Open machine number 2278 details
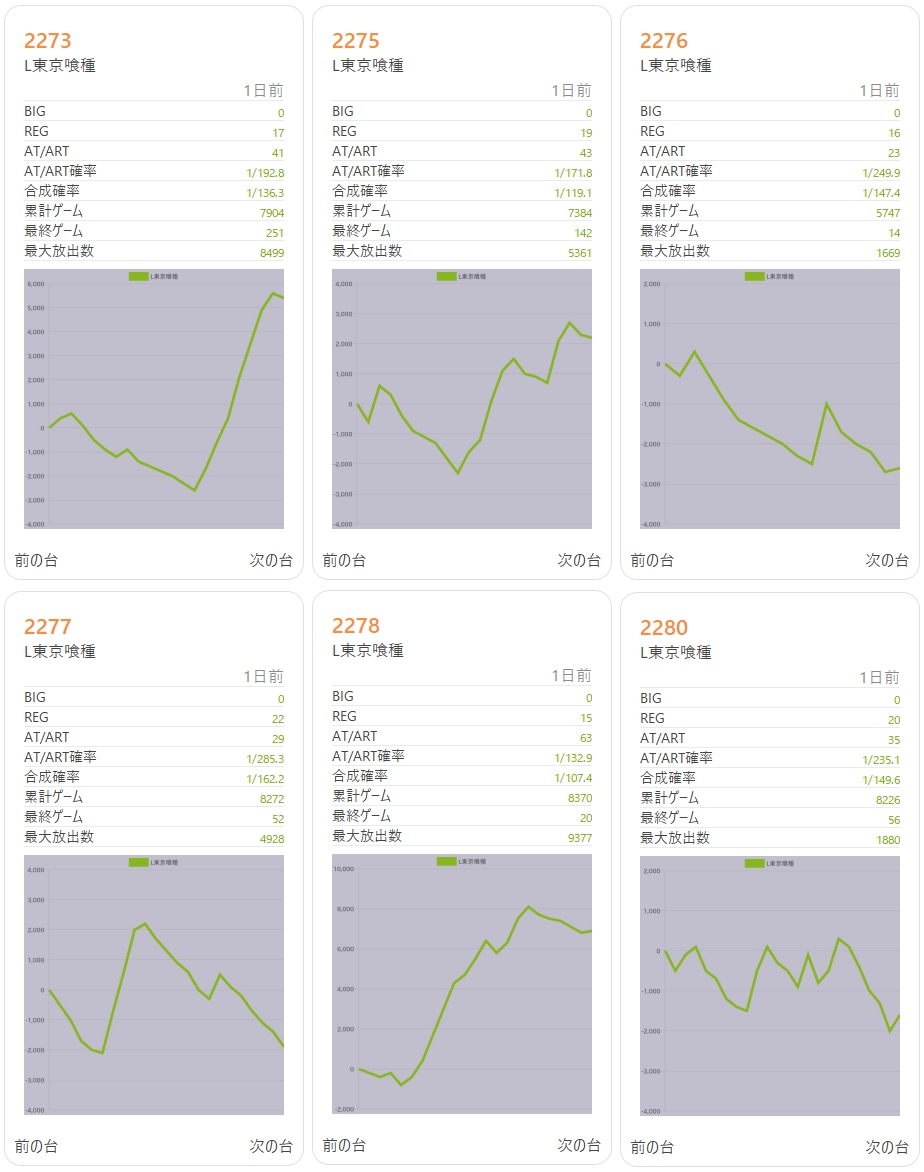This screenshot has width=924, height=1172. tap(356, 626)
